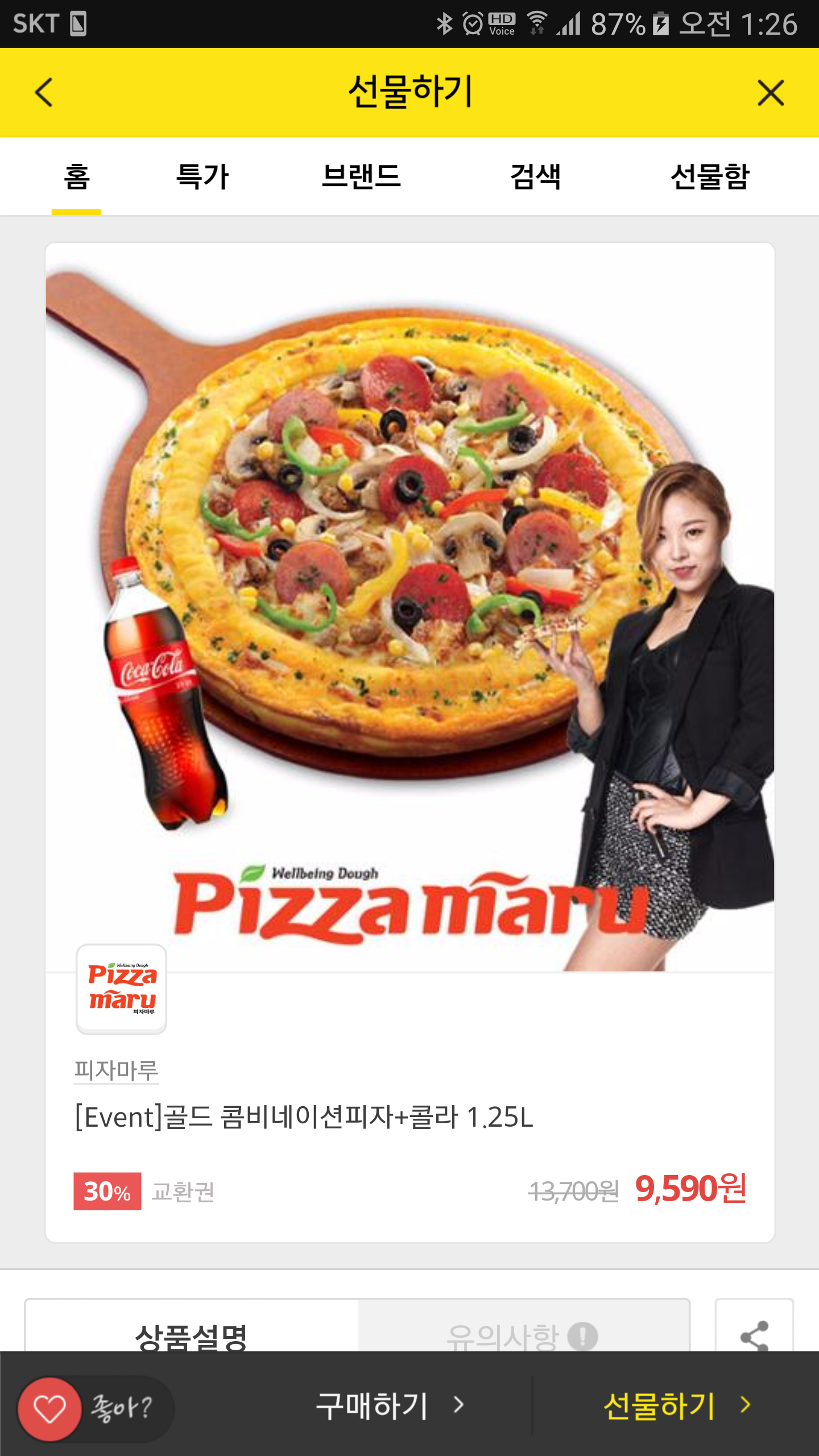Open the 검색 tab
Viewport: 819px width, 1456px height.
click(x=535, y=176)
